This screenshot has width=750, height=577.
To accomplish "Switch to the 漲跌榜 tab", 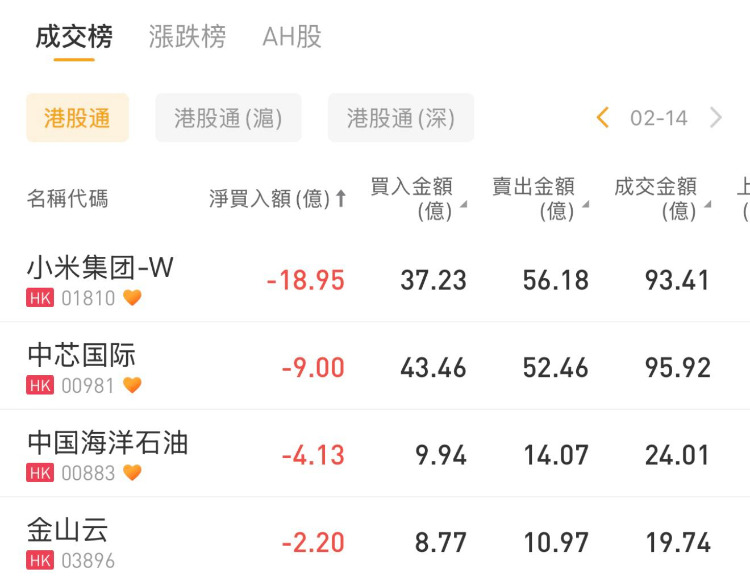I will 187,38.
